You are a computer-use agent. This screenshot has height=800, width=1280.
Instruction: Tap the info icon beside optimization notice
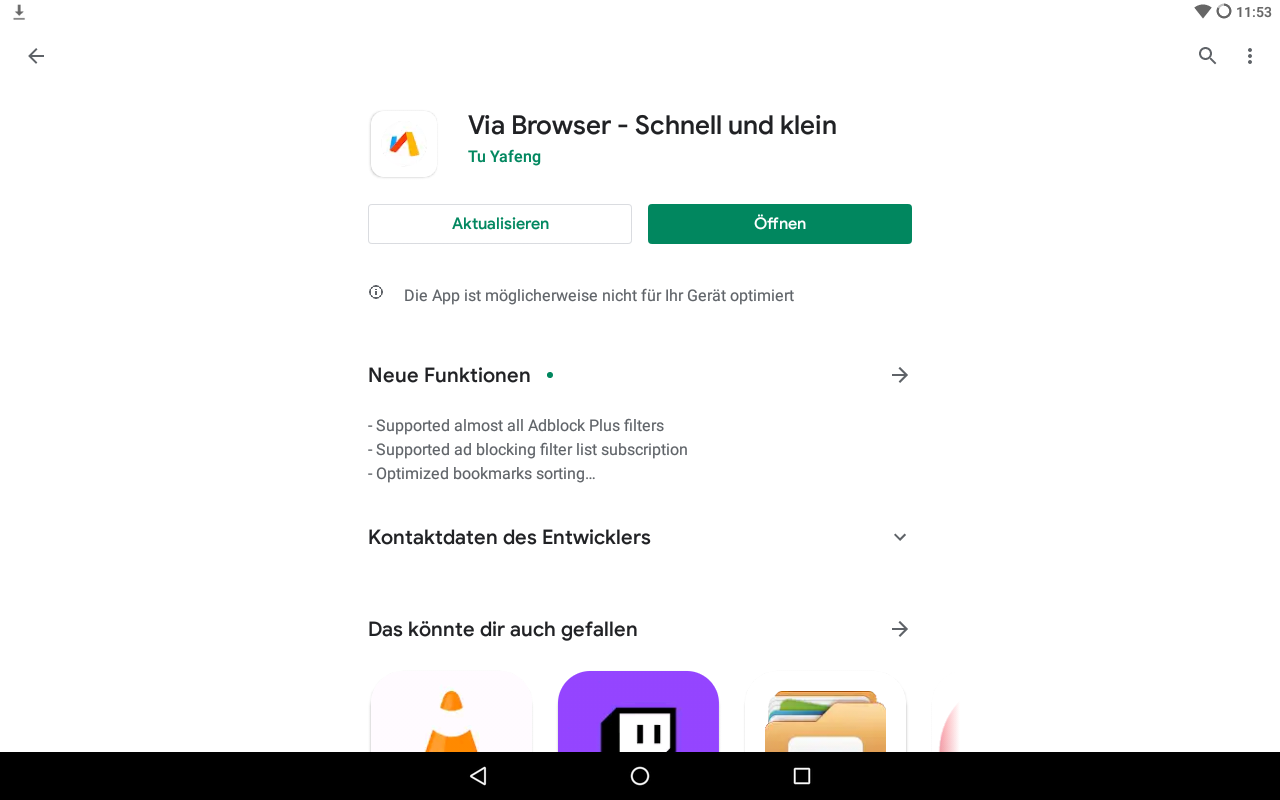[x=376, y=293]
